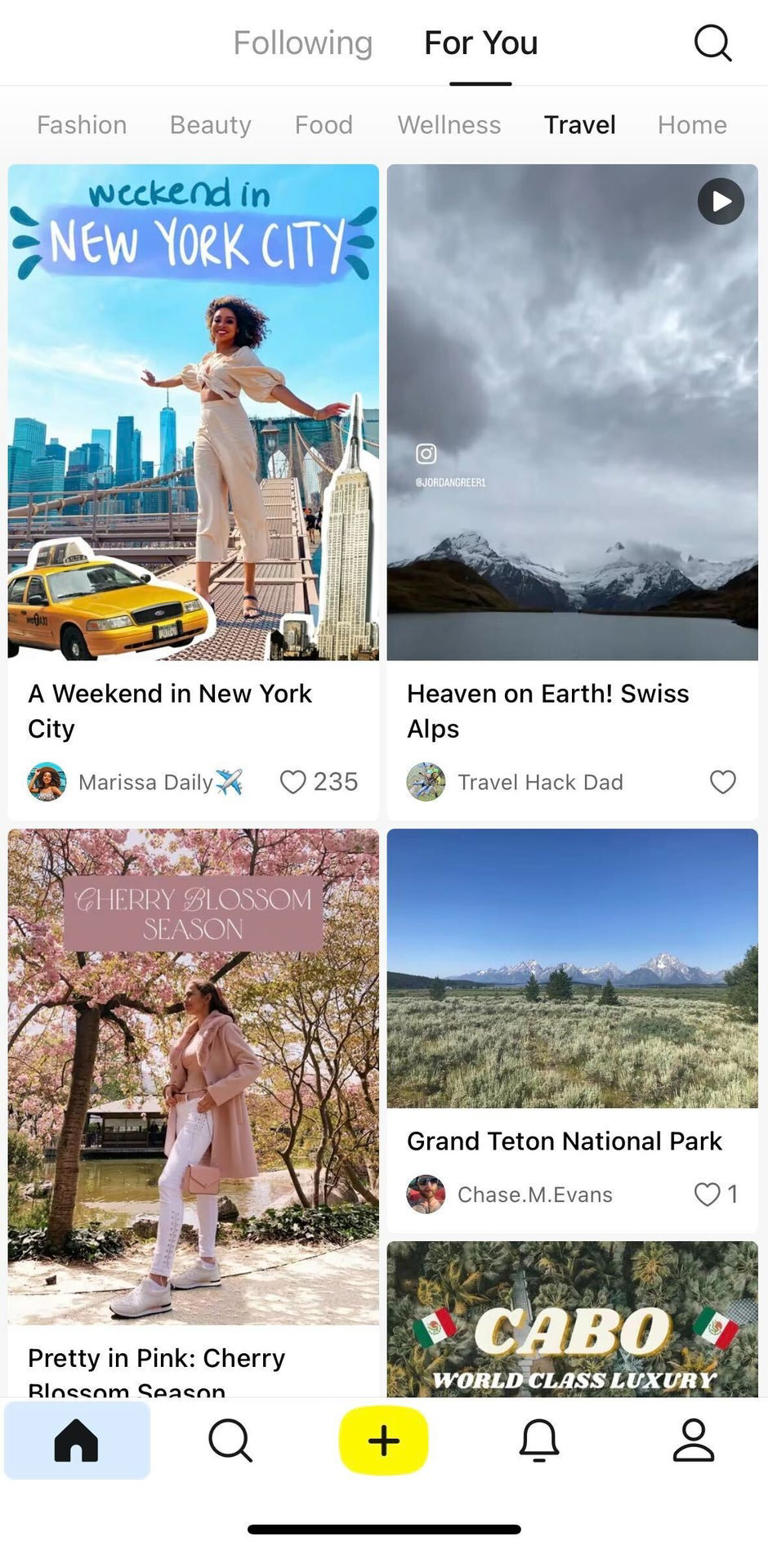Viewport: 768px width, 1550px height.
Task: Go to the profile tab
Action: pos(693,1440)
